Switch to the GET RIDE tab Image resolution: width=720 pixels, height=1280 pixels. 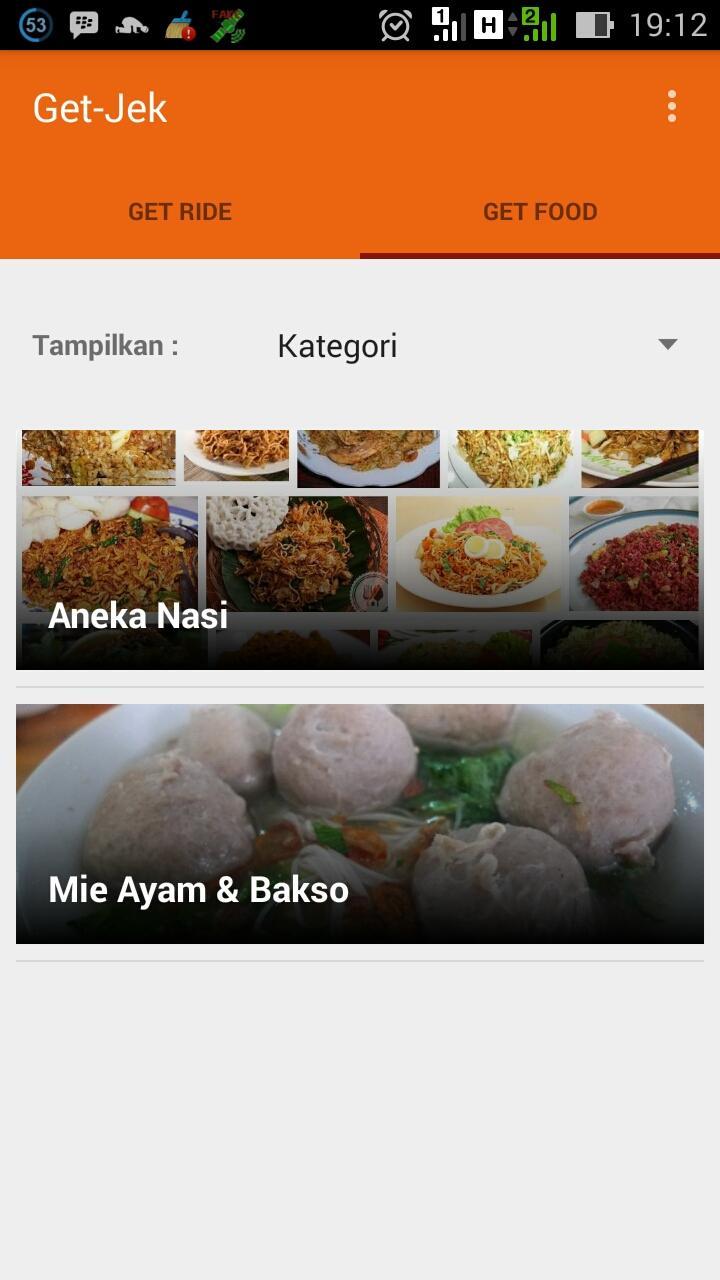(x=180, y=211)
